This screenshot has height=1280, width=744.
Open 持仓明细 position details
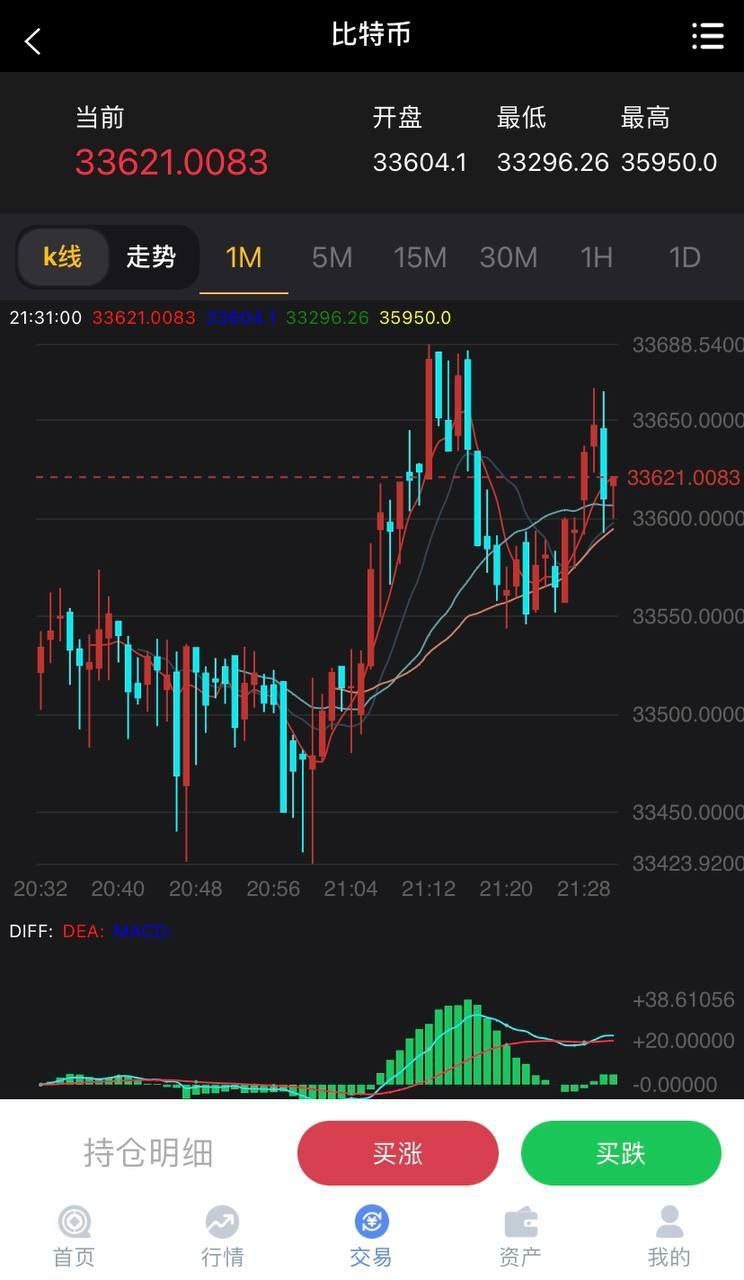pyautogui.click(x=148, y=1153)
